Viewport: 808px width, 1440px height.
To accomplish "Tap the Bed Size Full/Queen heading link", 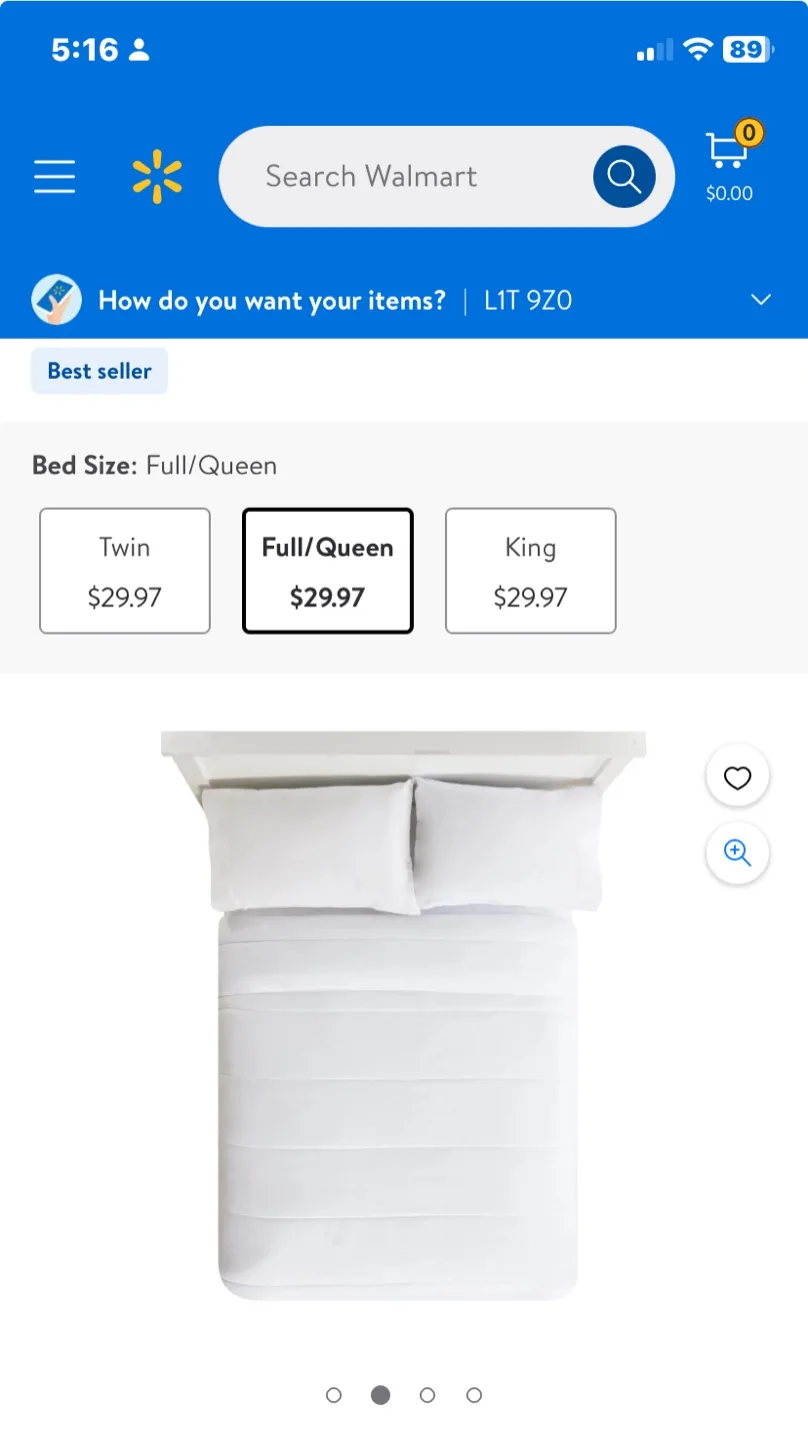I will (x=153, y=465).
